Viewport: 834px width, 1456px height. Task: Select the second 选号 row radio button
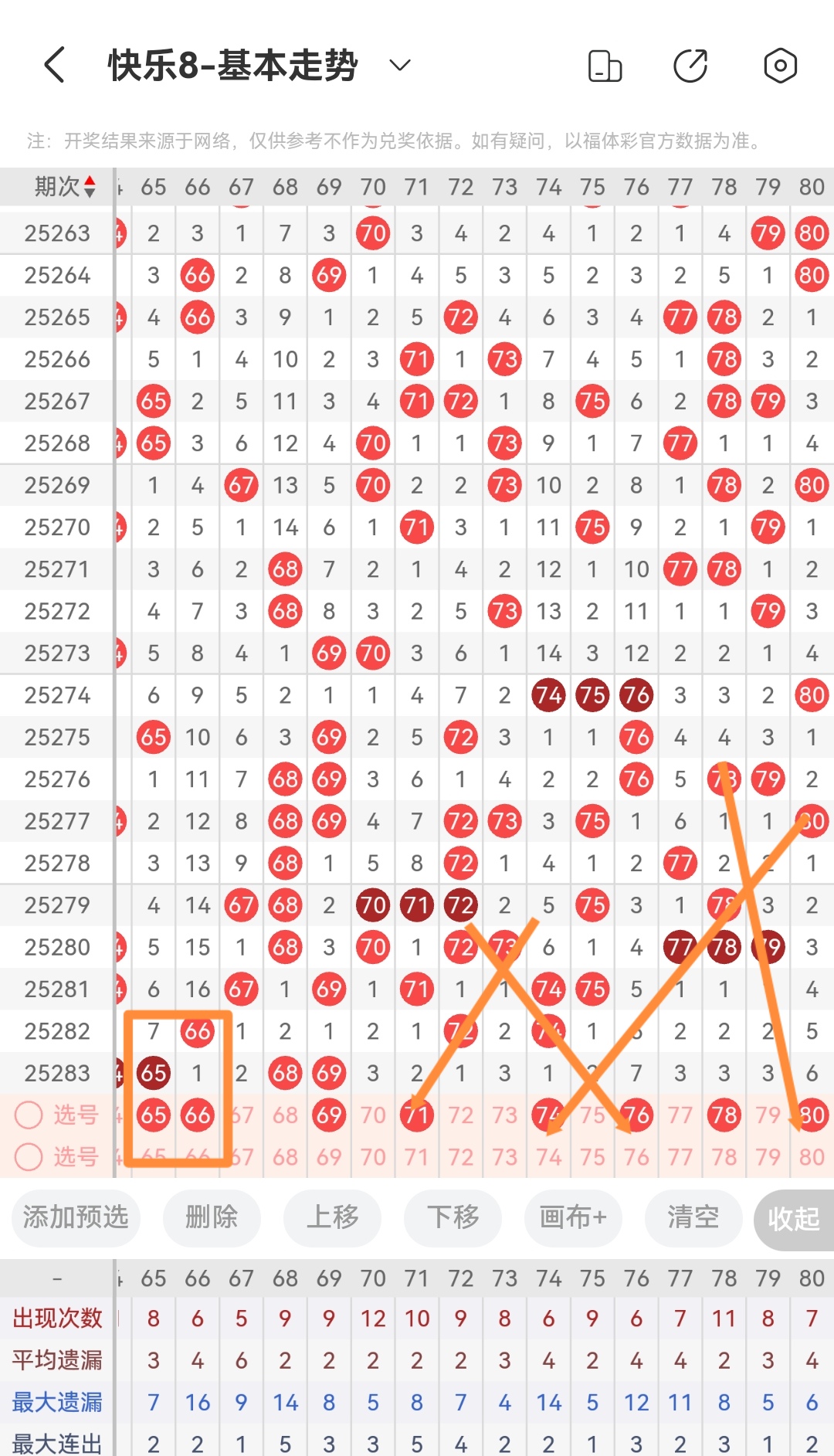point(29,1156)
